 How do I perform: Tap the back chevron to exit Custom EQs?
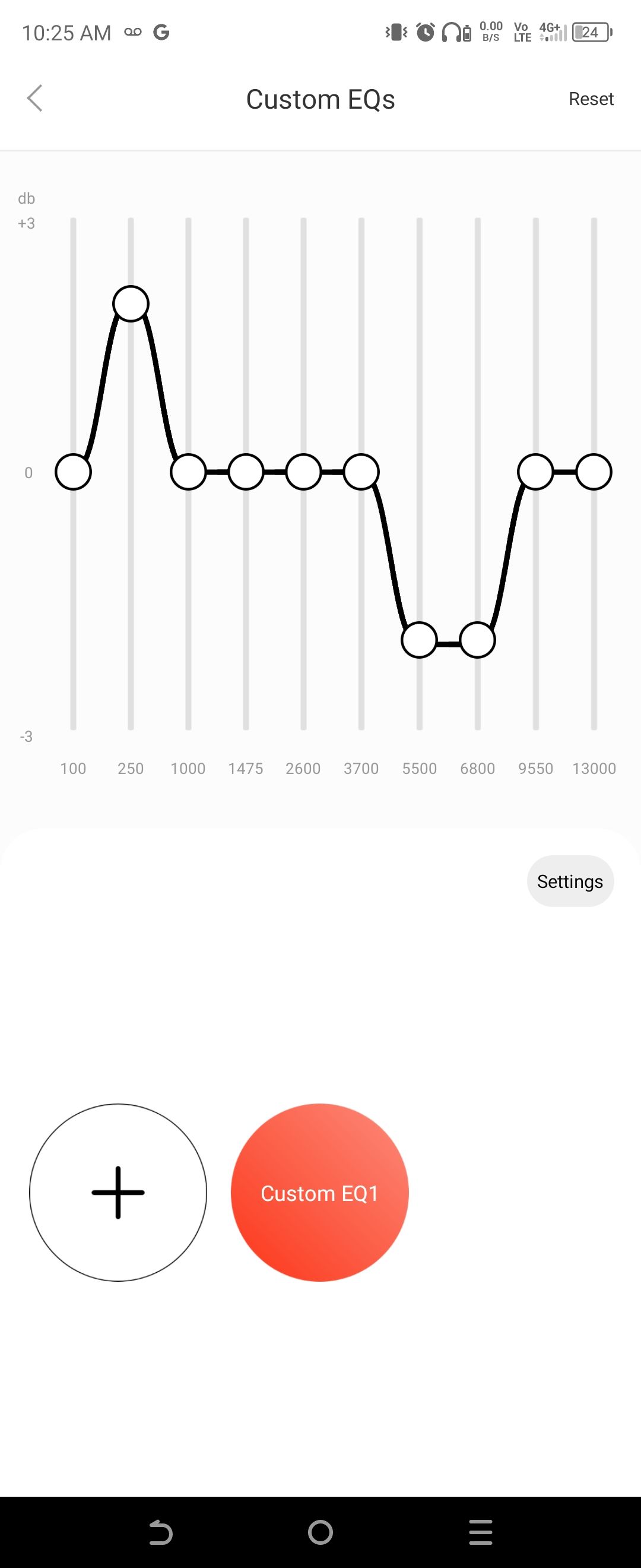click(35, 97)
